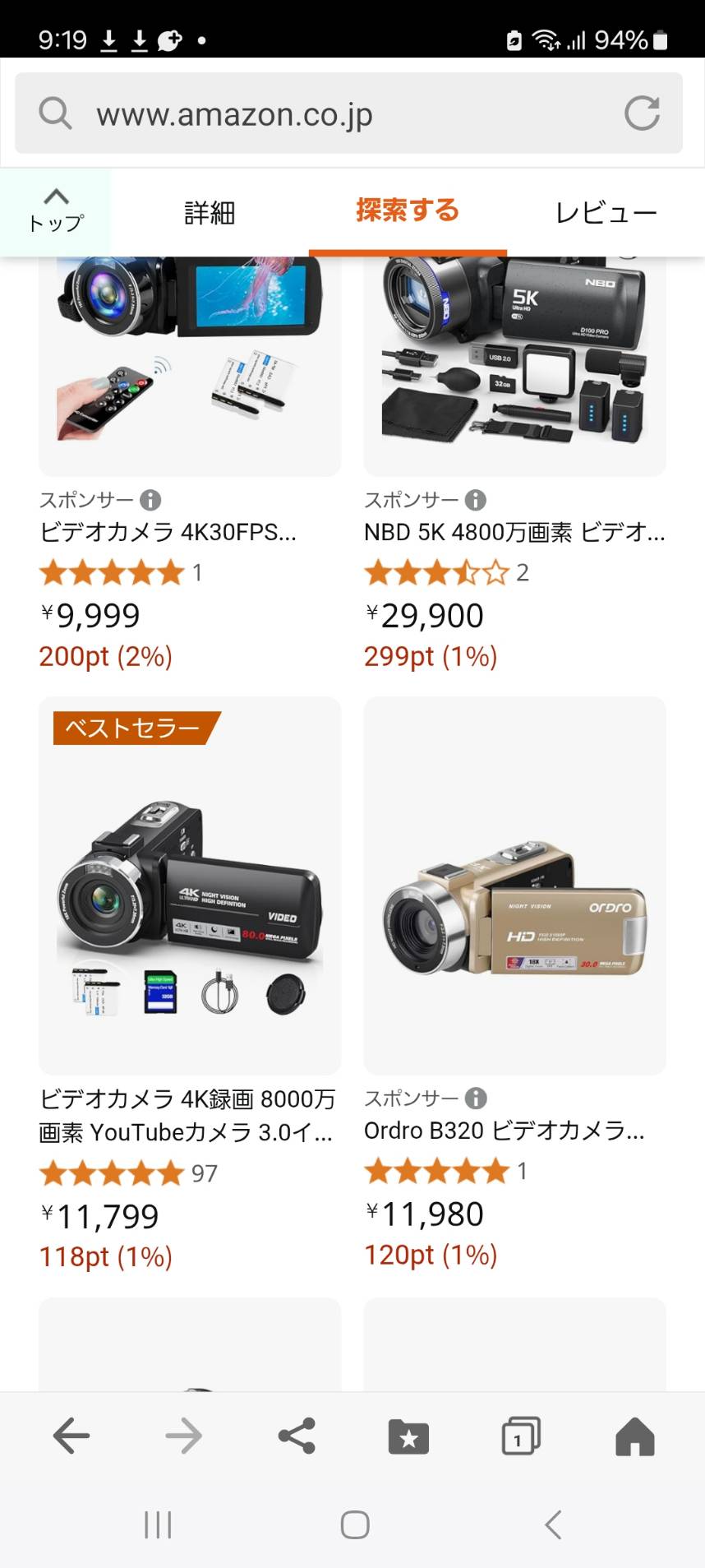Open the browser tab switcher

point(520,1436)
